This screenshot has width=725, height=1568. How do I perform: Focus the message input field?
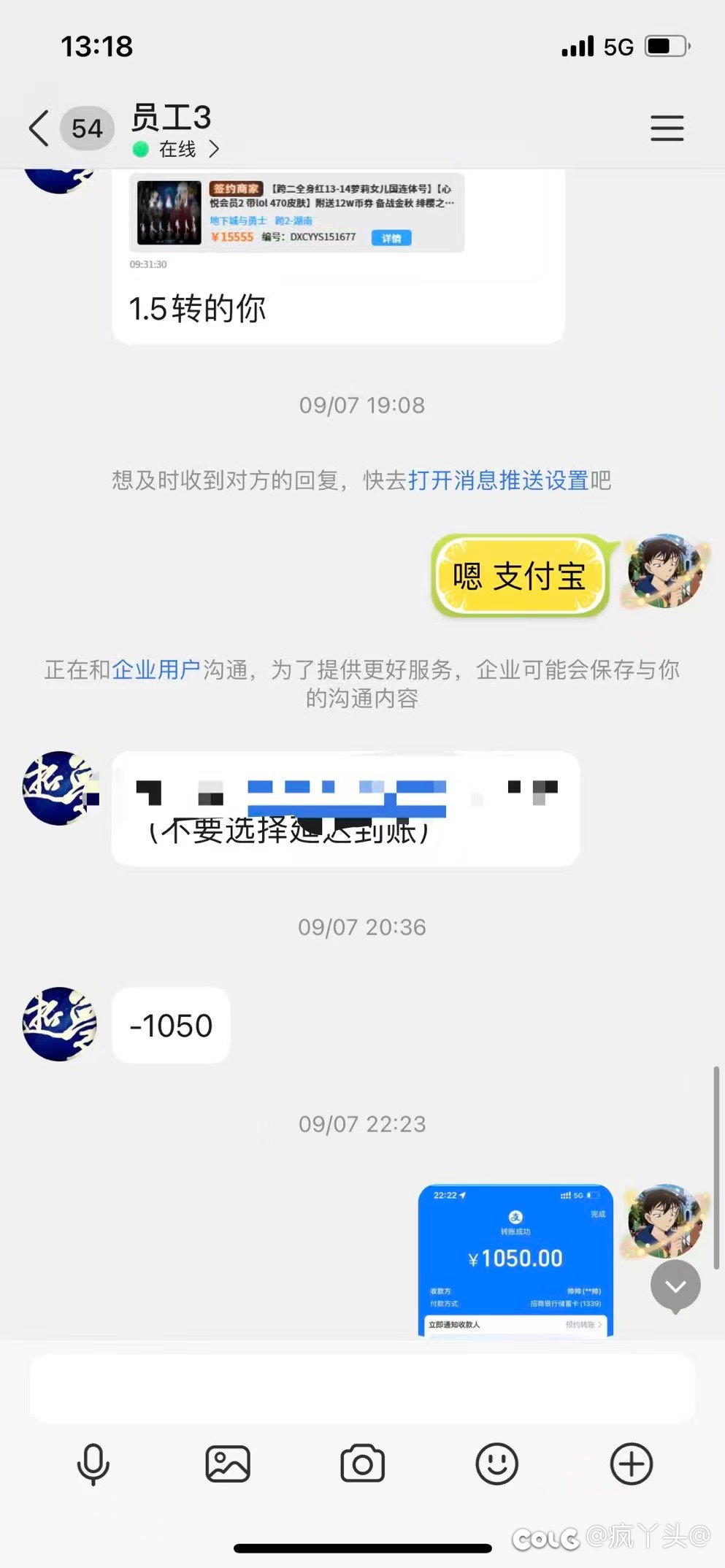362,1388
